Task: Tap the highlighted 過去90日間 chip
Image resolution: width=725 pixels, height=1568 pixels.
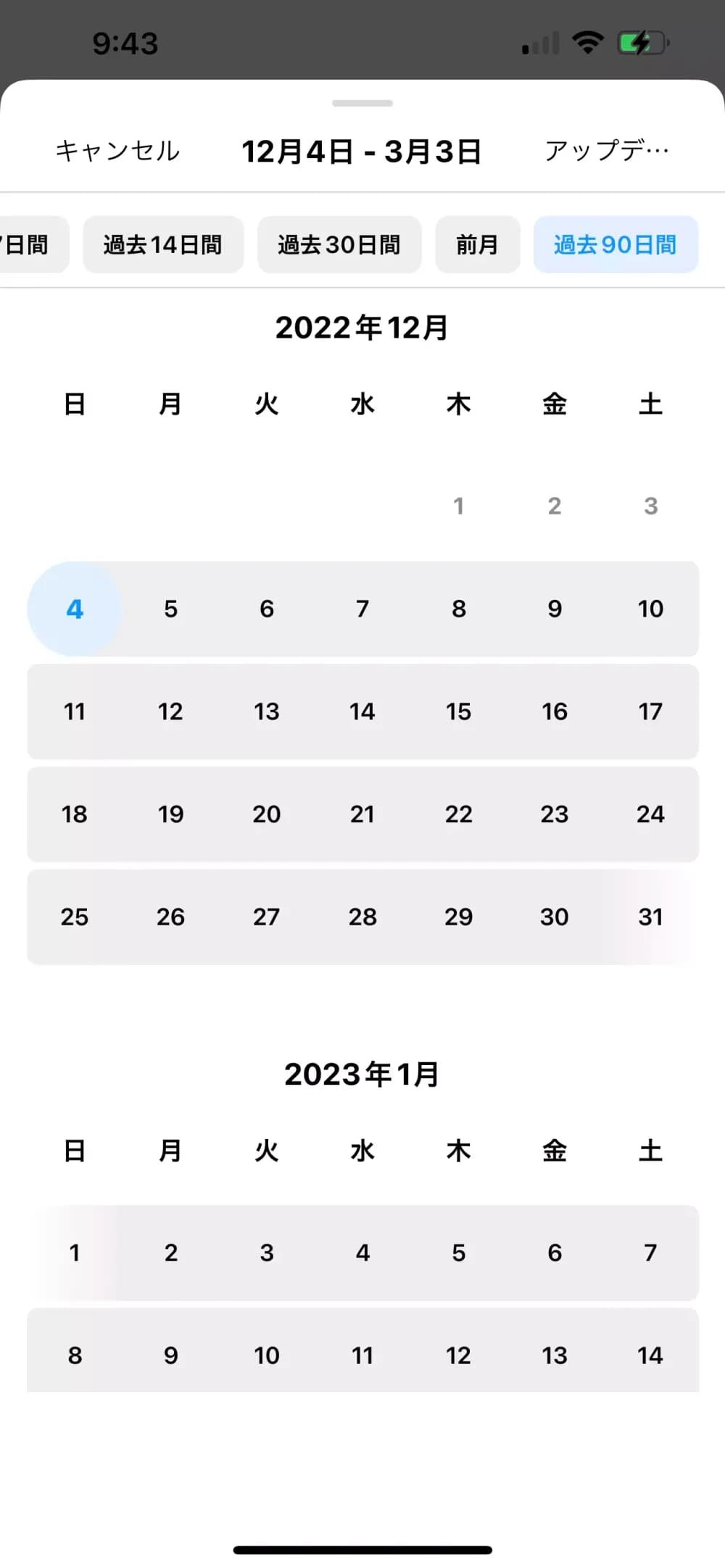Action: pyautogui.click(x=616, y=245)
